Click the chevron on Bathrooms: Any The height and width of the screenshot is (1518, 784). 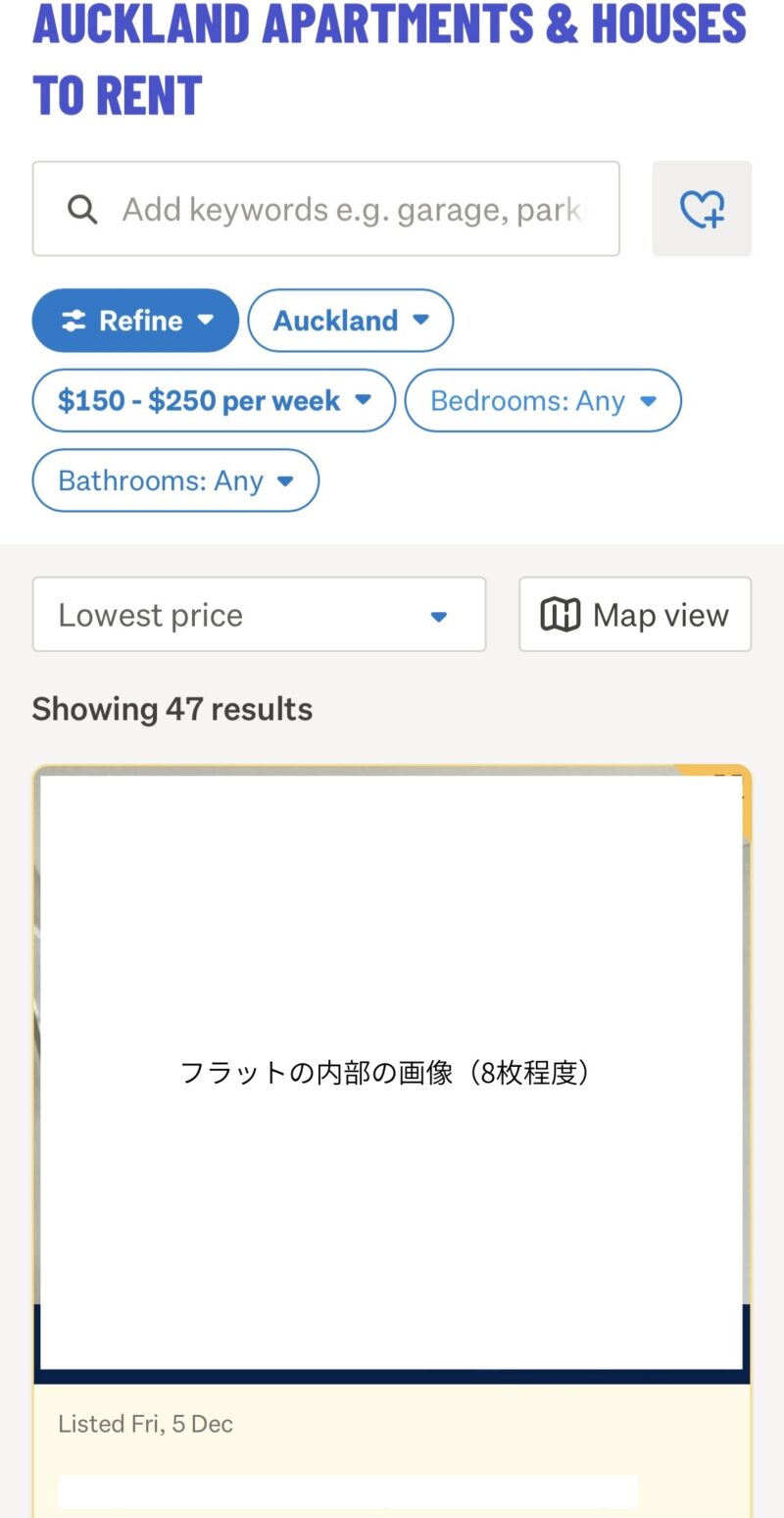285,481
